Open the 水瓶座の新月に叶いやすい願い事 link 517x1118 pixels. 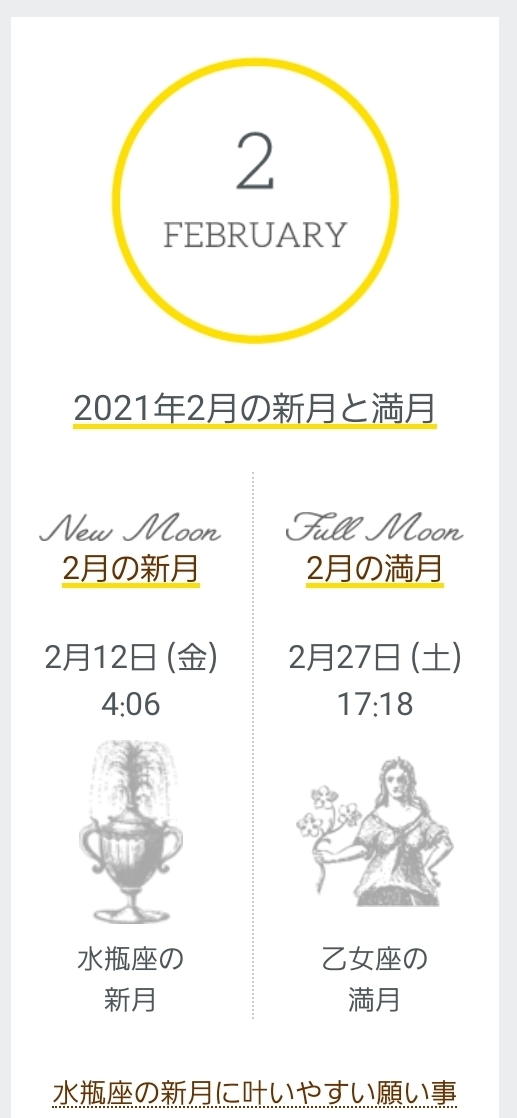(255, 1092)
